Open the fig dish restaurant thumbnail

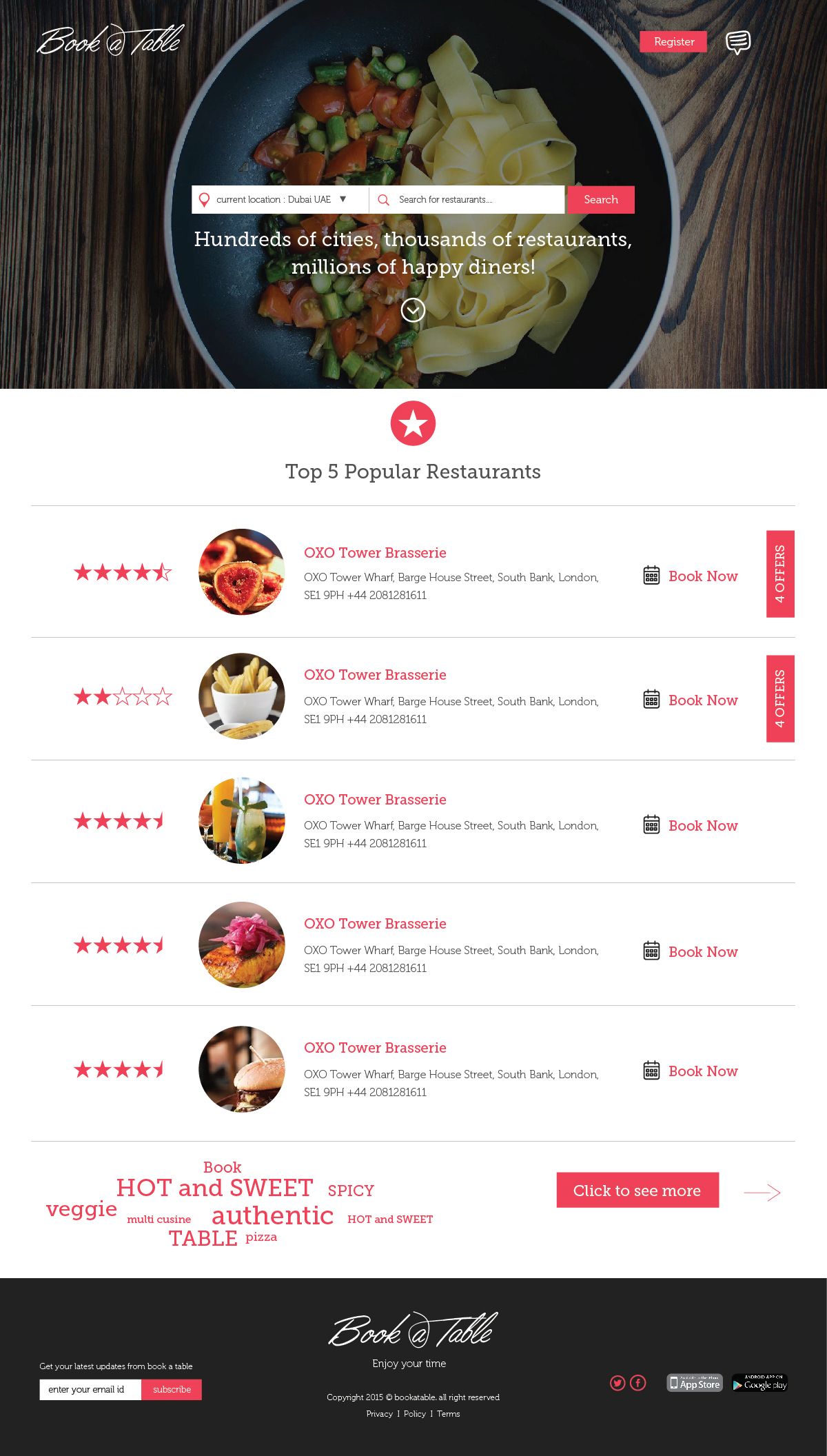242,572
